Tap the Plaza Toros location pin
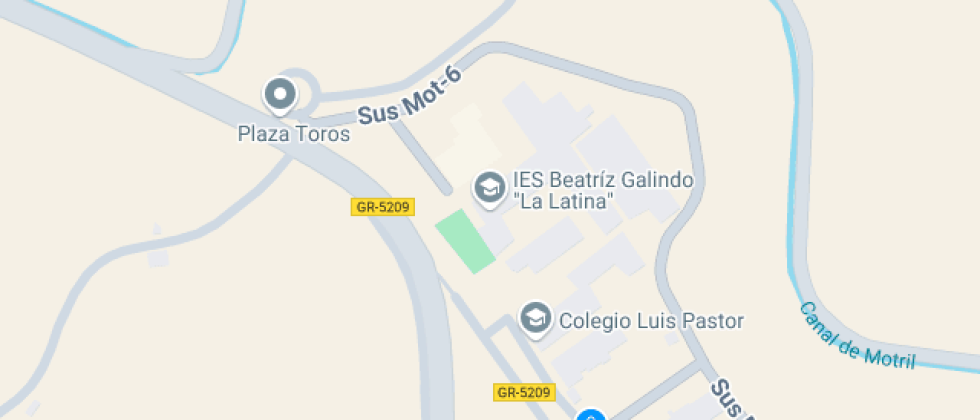980x420 pixels. 280,96
